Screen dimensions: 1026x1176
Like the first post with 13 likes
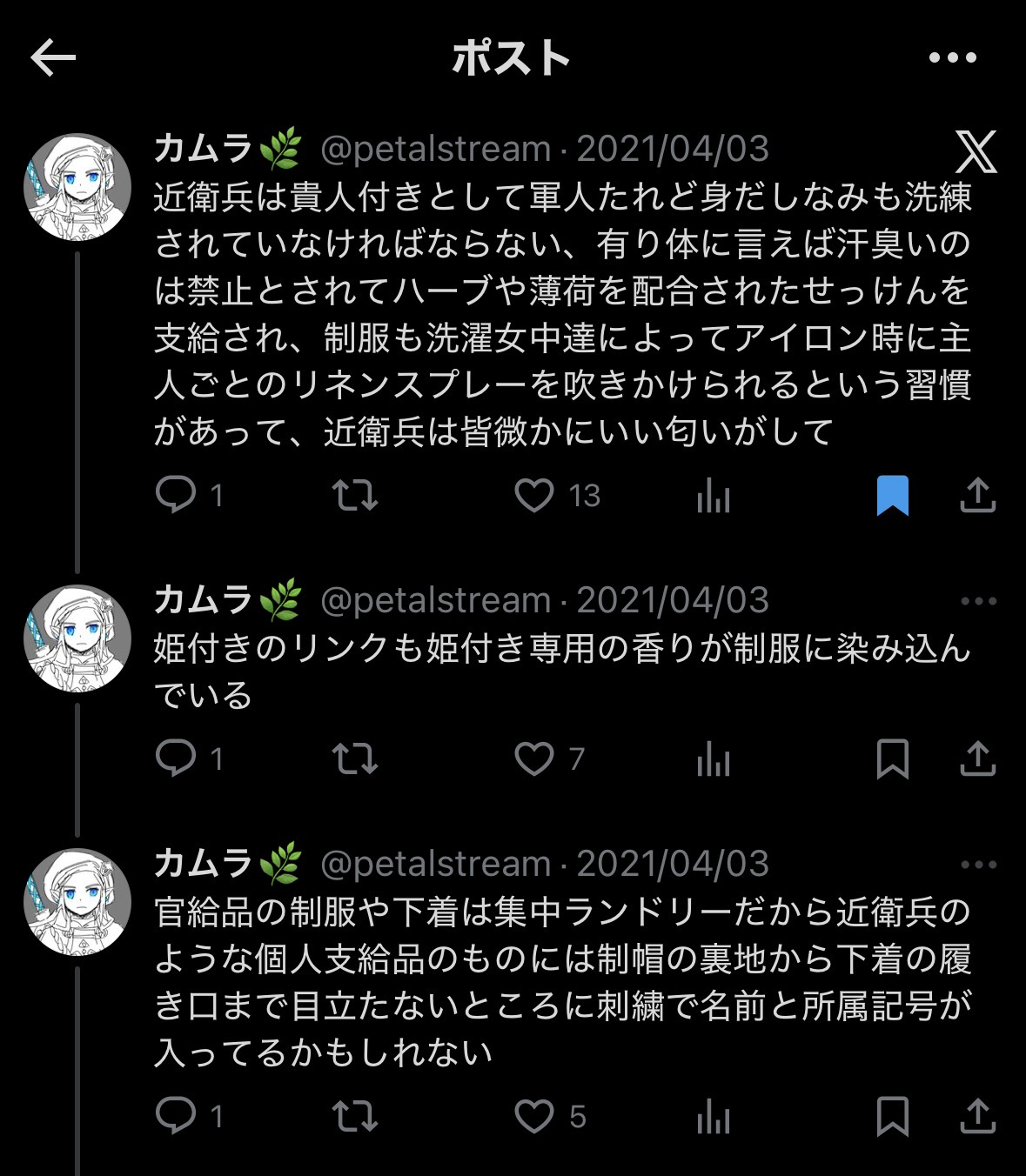(533, 496)
